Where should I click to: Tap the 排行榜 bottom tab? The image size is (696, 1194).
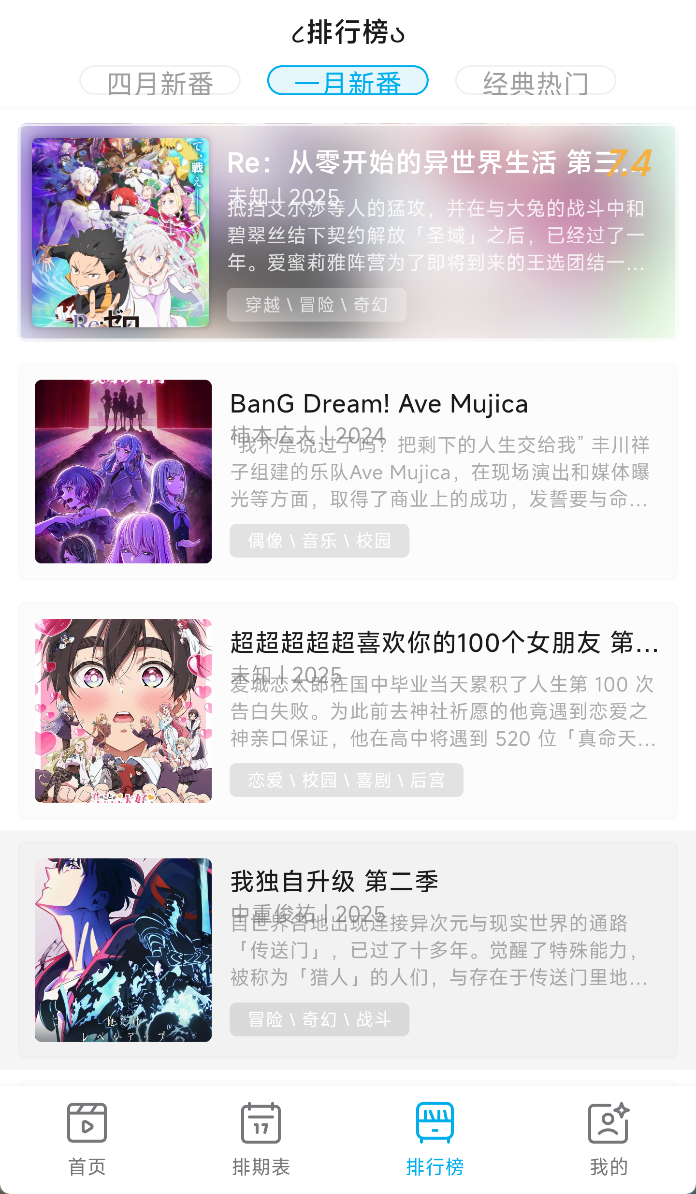coord(435,1139)
